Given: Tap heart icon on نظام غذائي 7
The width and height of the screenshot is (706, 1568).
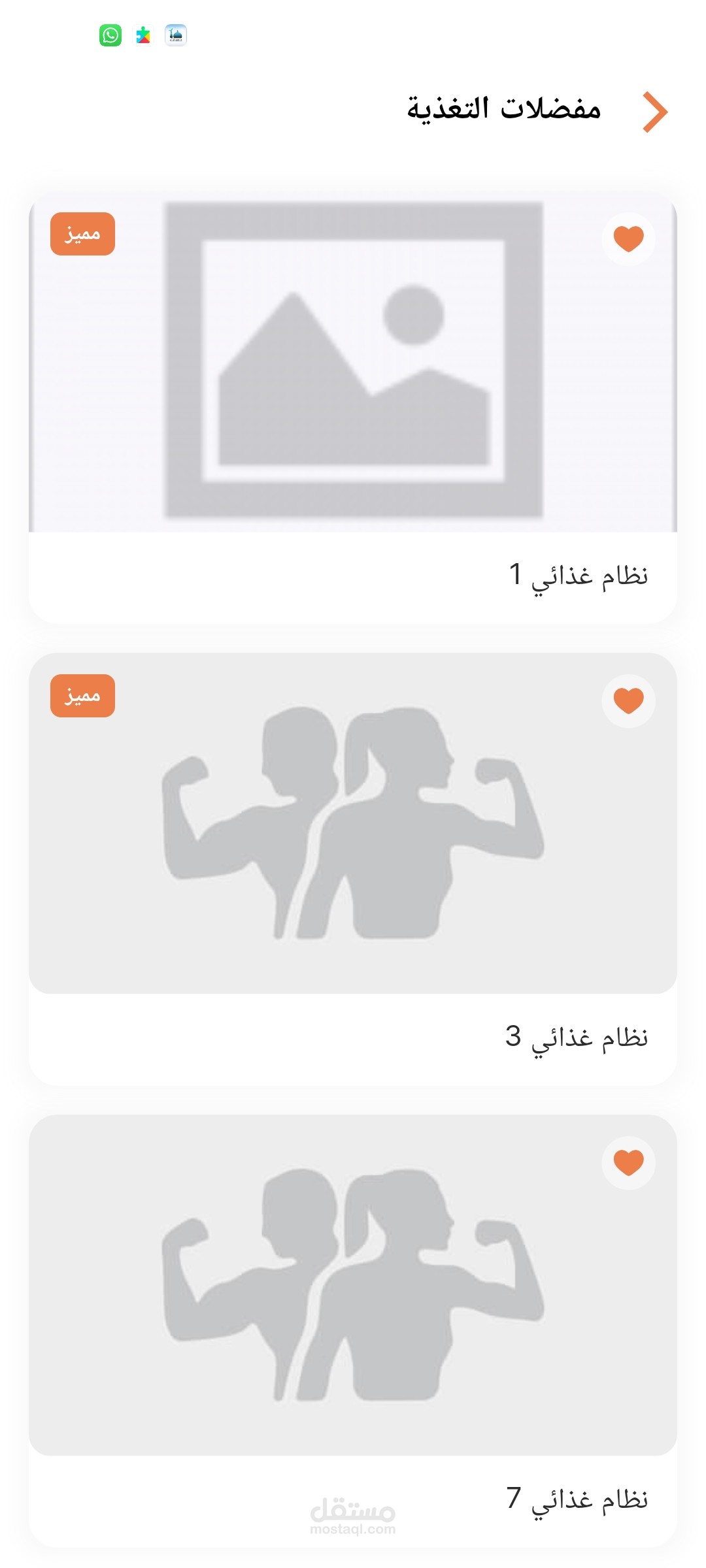Looking at the screenshot, I should click(x=628, y=1162).
